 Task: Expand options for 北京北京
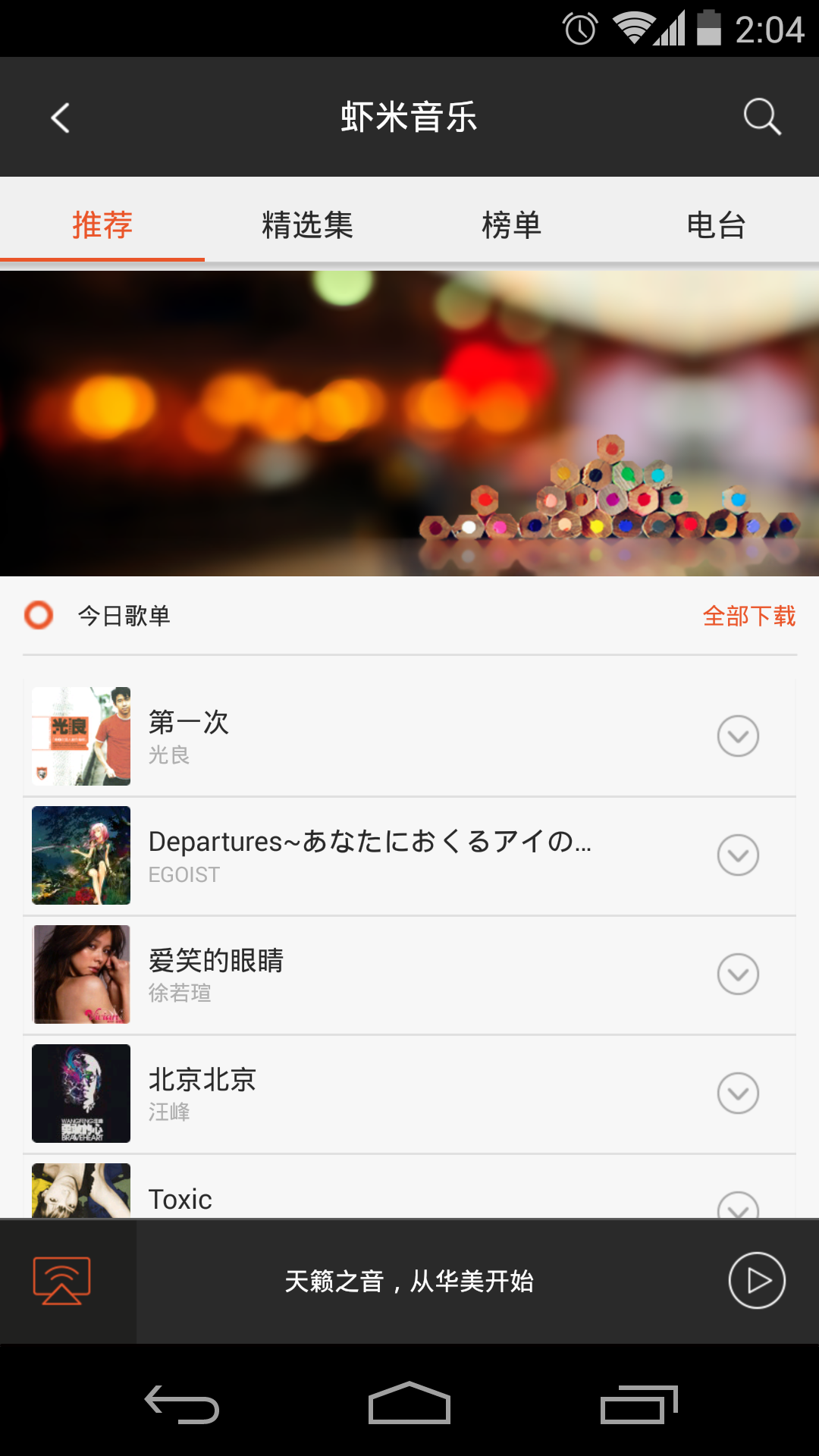[x=738, y=1094]
